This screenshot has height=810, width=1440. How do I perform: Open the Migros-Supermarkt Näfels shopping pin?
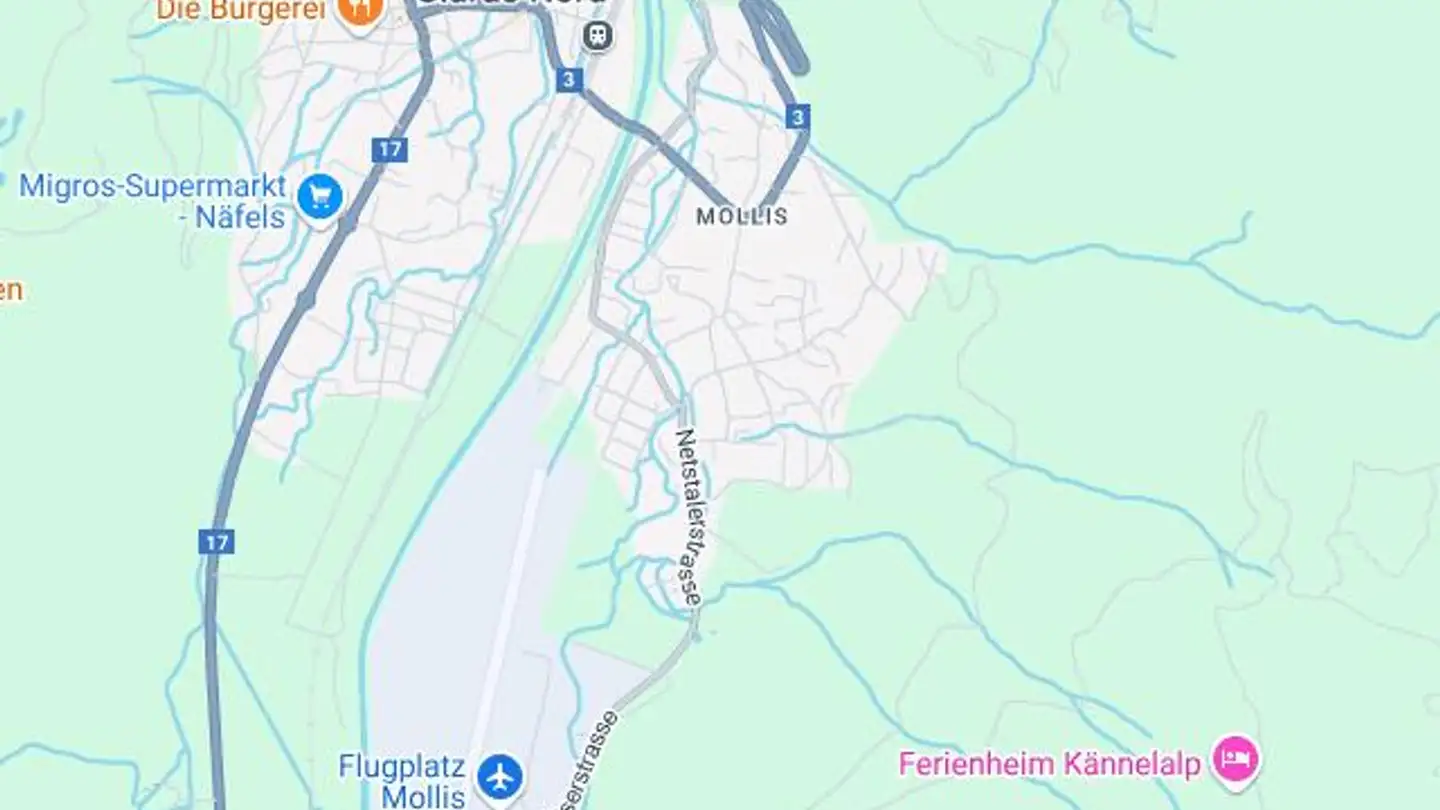(320, 197)
